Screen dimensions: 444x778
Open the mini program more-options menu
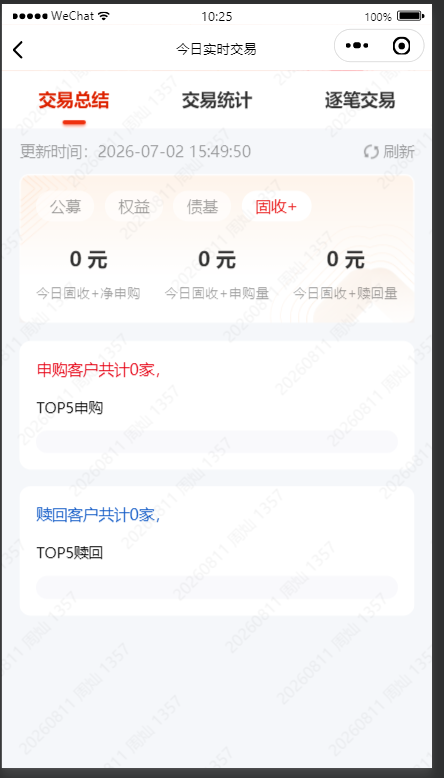pyautogui.click(x=357, y=46)
